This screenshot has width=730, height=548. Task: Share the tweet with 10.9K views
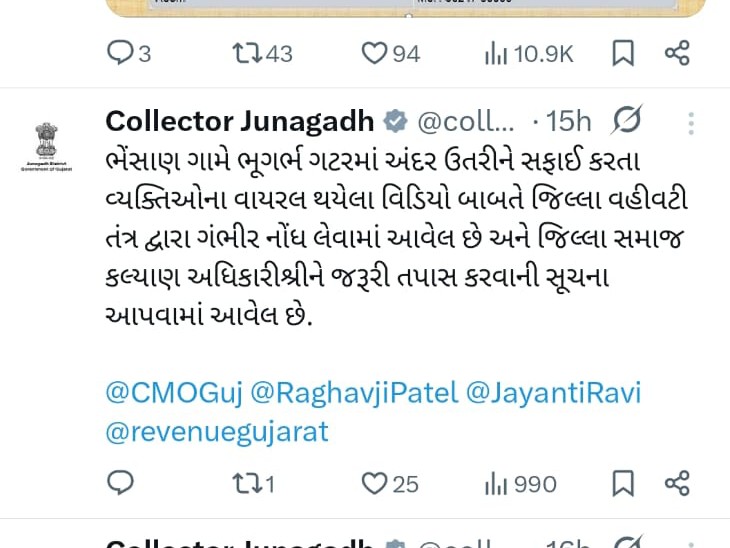click(x=677, y=53)
